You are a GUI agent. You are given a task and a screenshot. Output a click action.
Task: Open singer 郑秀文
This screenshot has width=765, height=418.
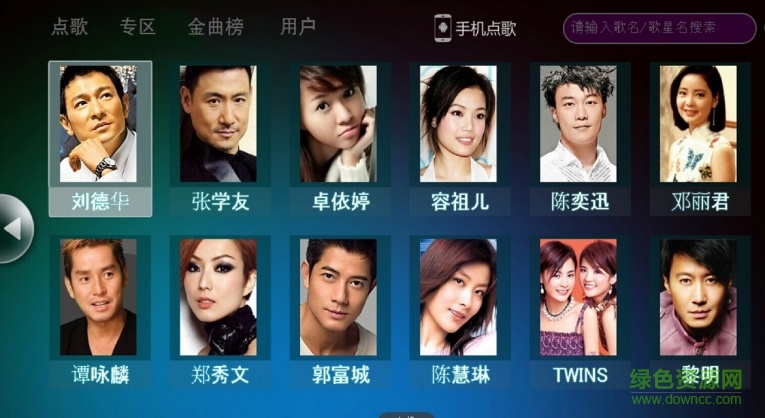tap(219, 308)
